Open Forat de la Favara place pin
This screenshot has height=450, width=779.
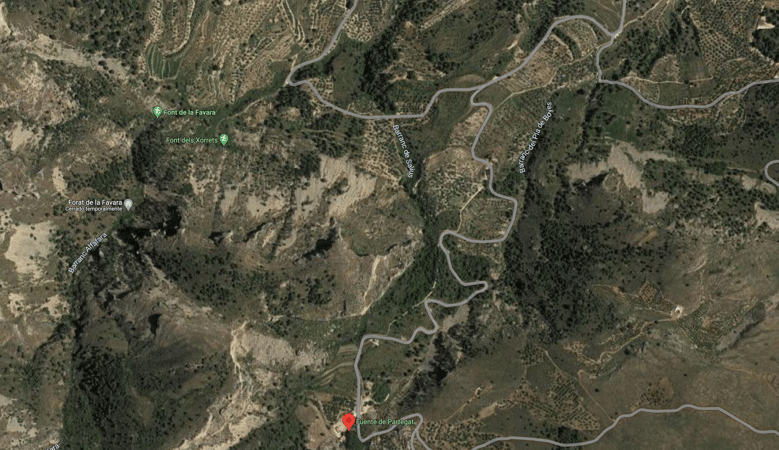[x=128, y=203]
